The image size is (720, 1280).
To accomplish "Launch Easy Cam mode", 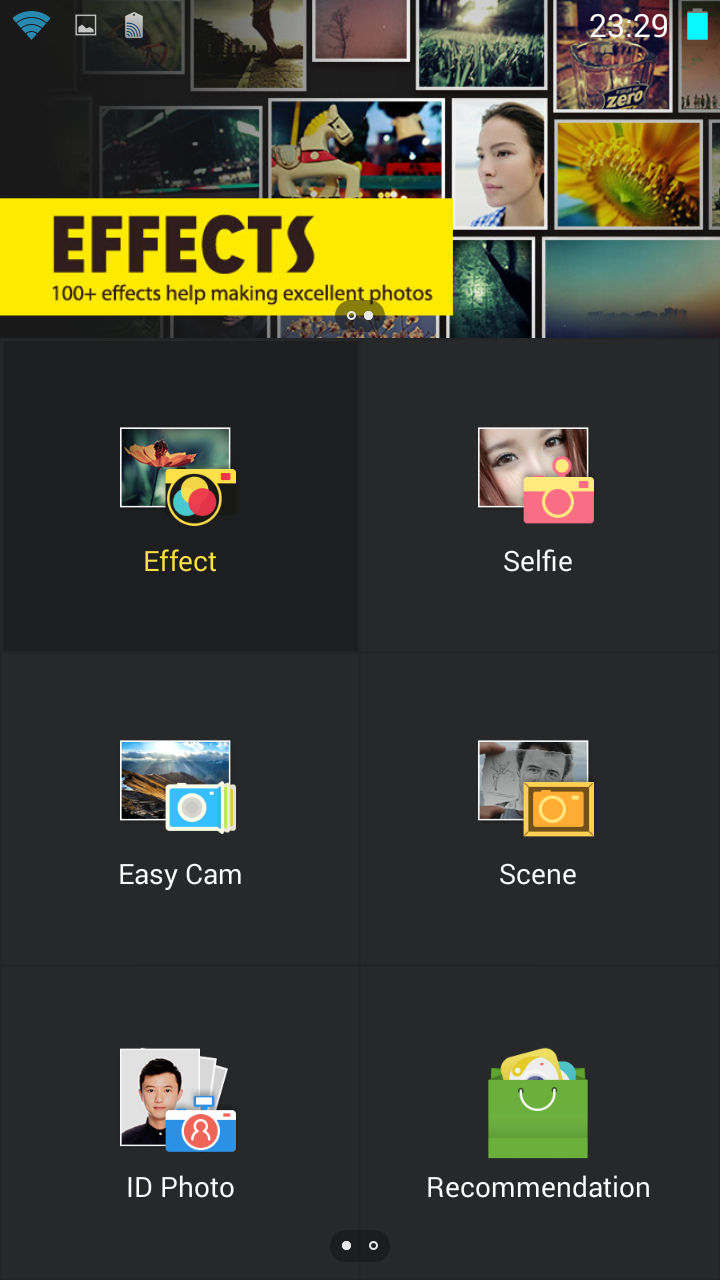I will coord(180,810).
